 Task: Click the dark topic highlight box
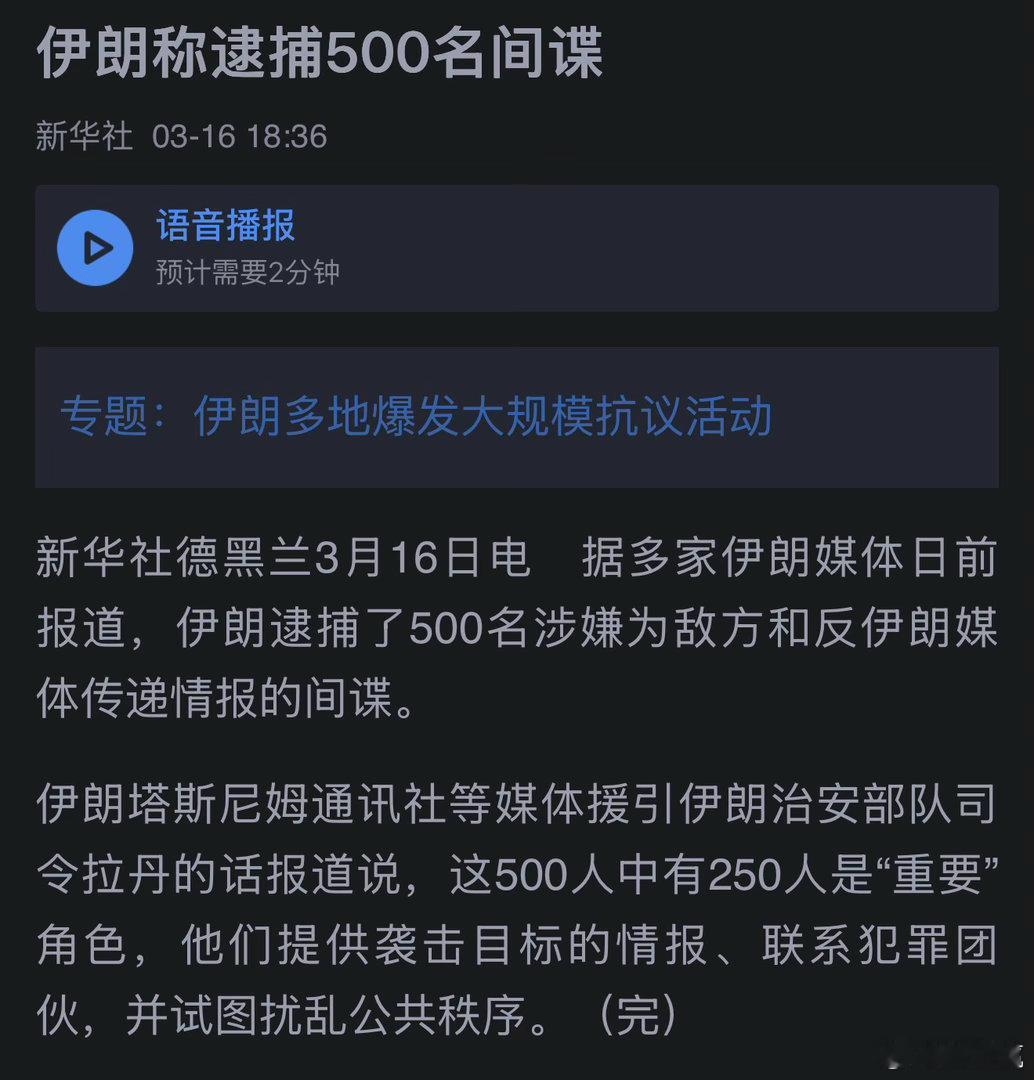pos(517,416)
